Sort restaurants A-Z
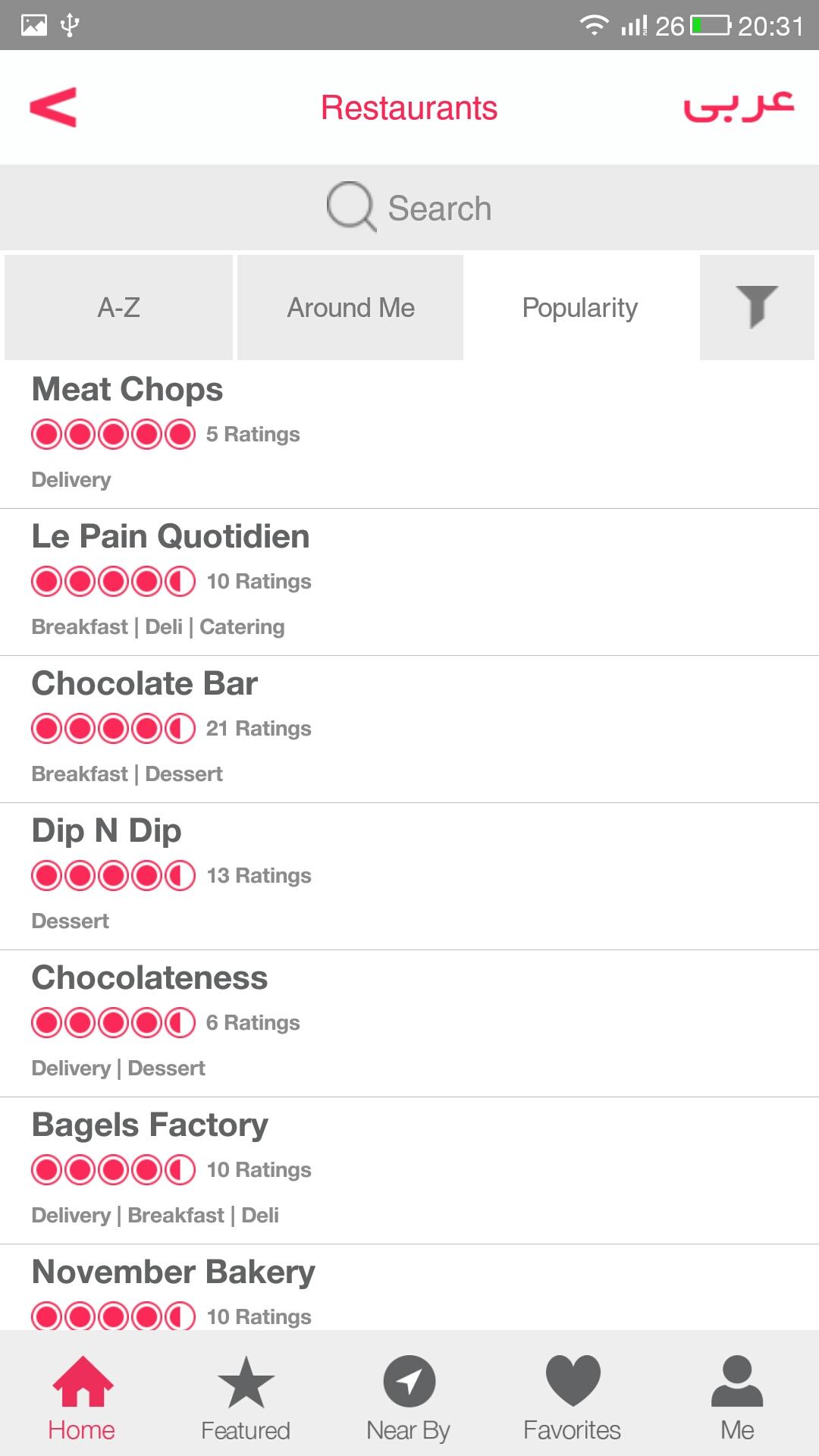The width and height of the screenshot is (819, 1456). pyautogui.click(x=118, y=307)
